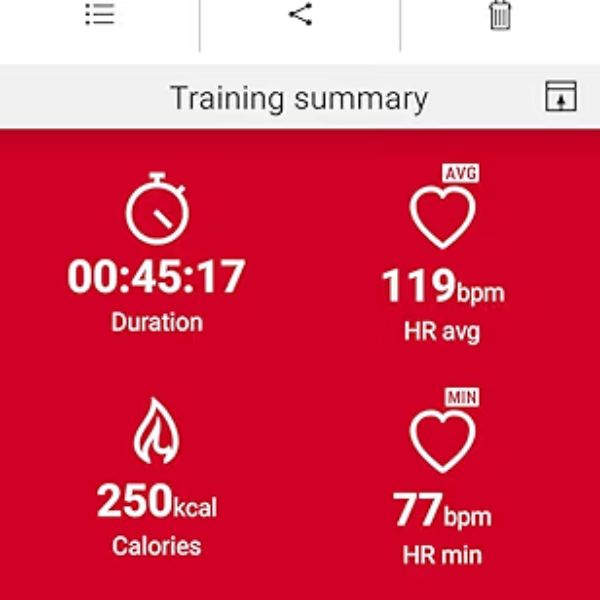Image resolution: width=600 pixels, height=600 pixels.
Task: Delete this training with trash icon
Action: (x=500, y=16)
